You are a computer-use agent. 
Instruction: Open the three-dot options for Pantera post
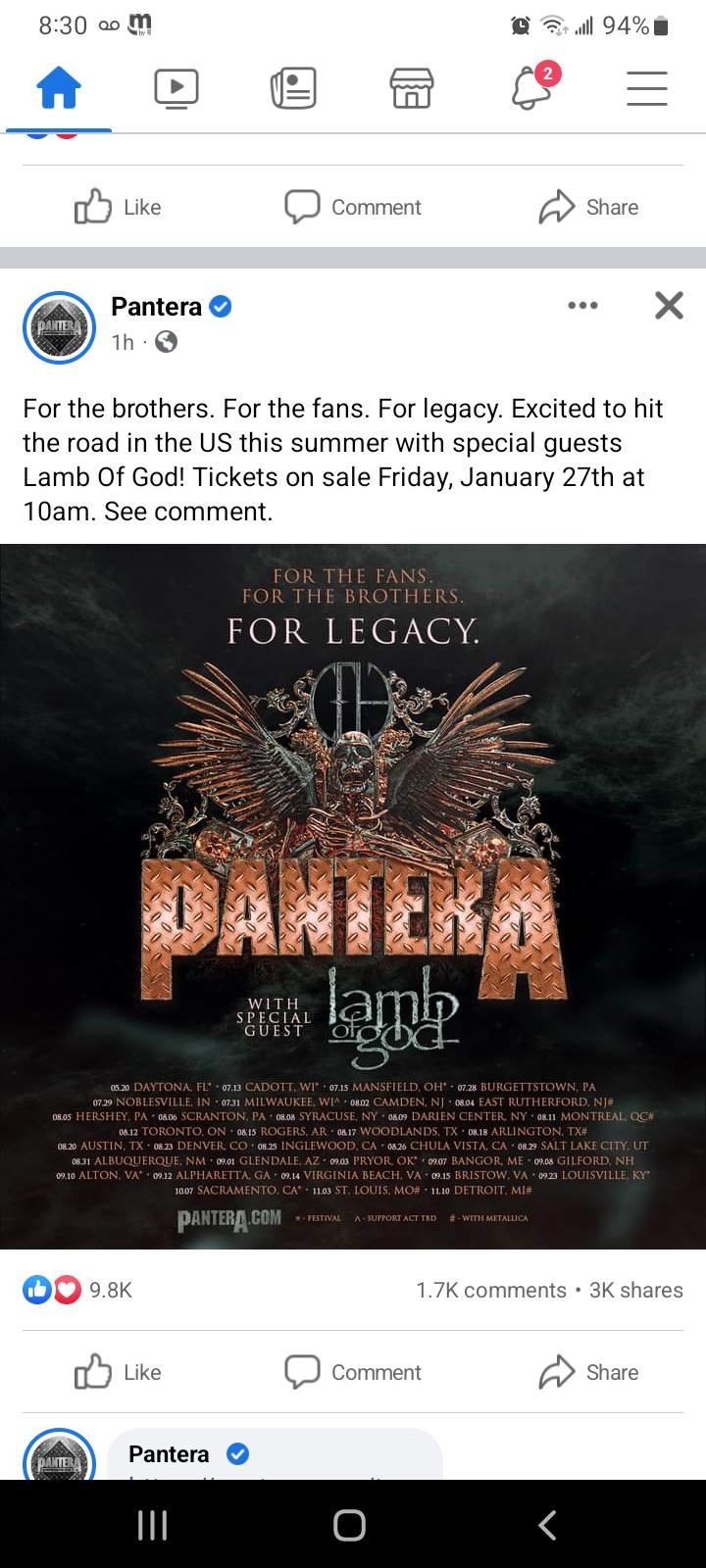coord(582,306)
